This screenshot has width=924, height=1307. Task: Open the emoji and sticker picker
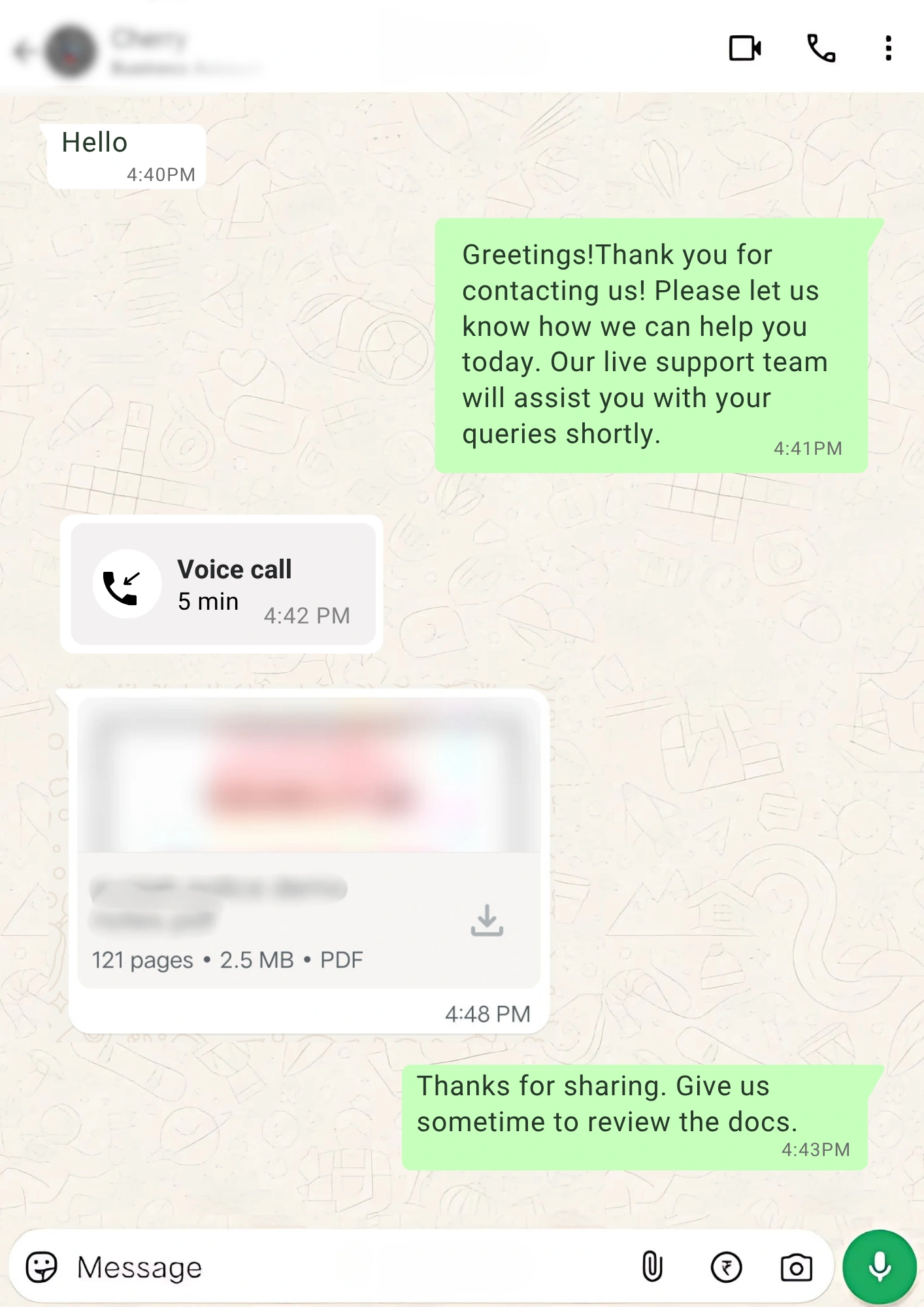coord(42,1268)
